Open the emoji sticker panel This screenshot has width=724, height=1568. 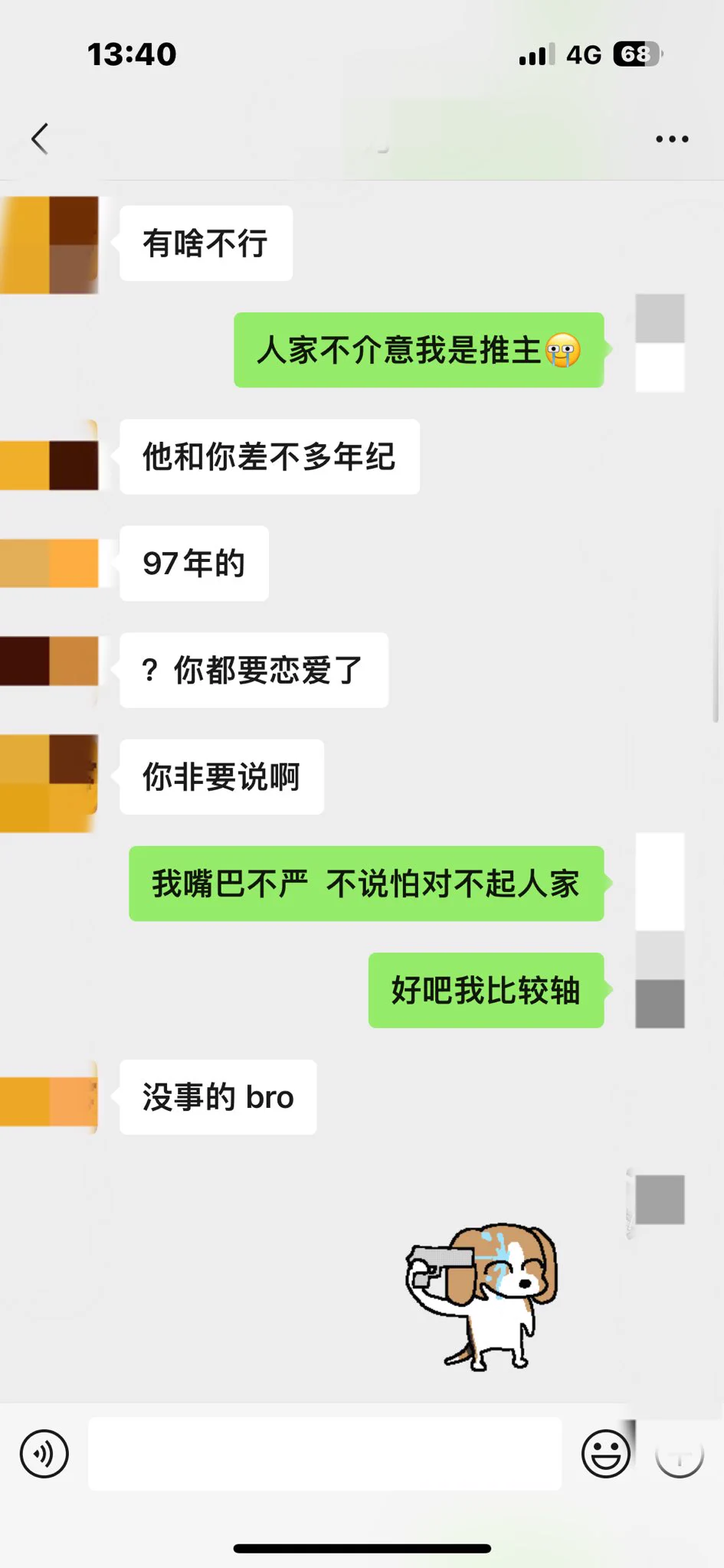tap(605, 1453)
